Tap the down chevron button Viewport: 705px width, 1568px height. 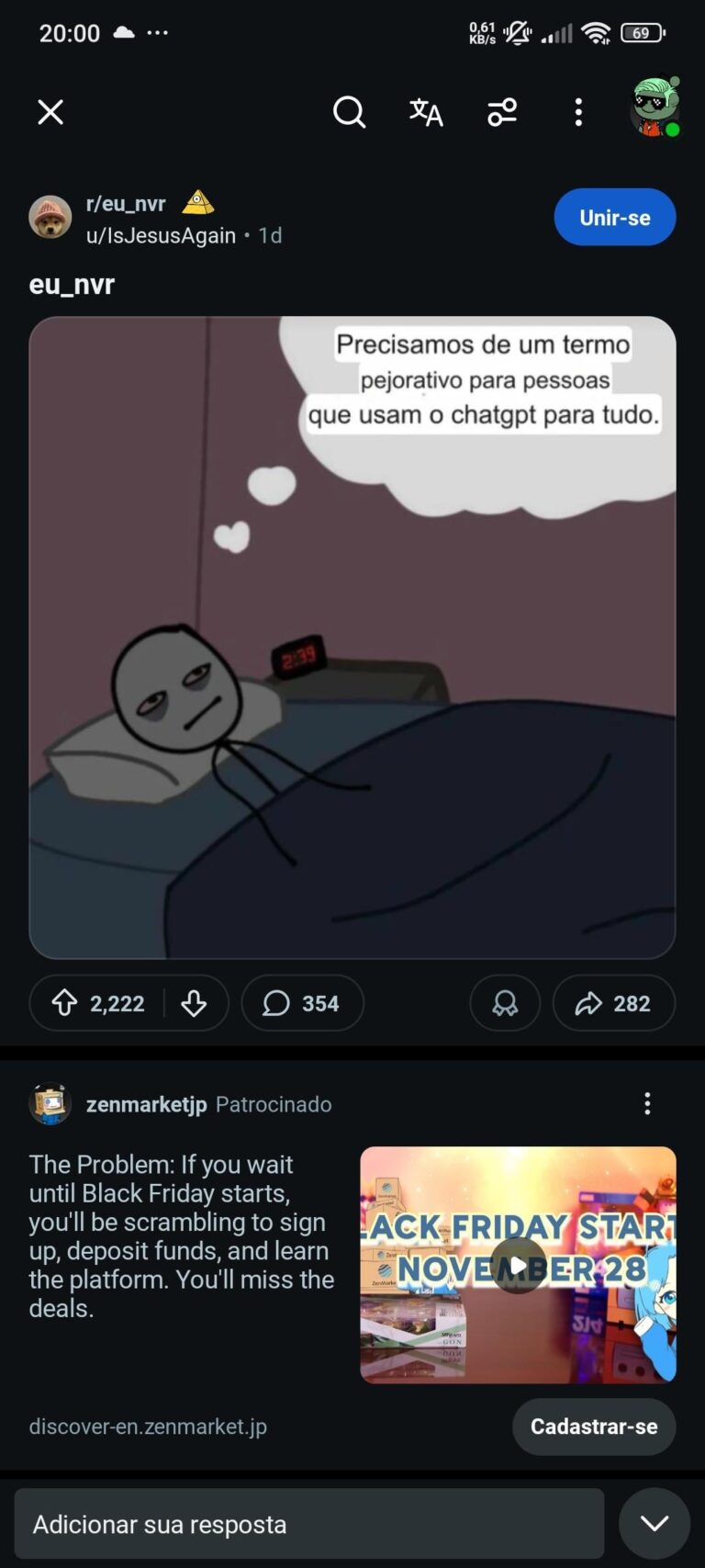[x=654, y=1524]
